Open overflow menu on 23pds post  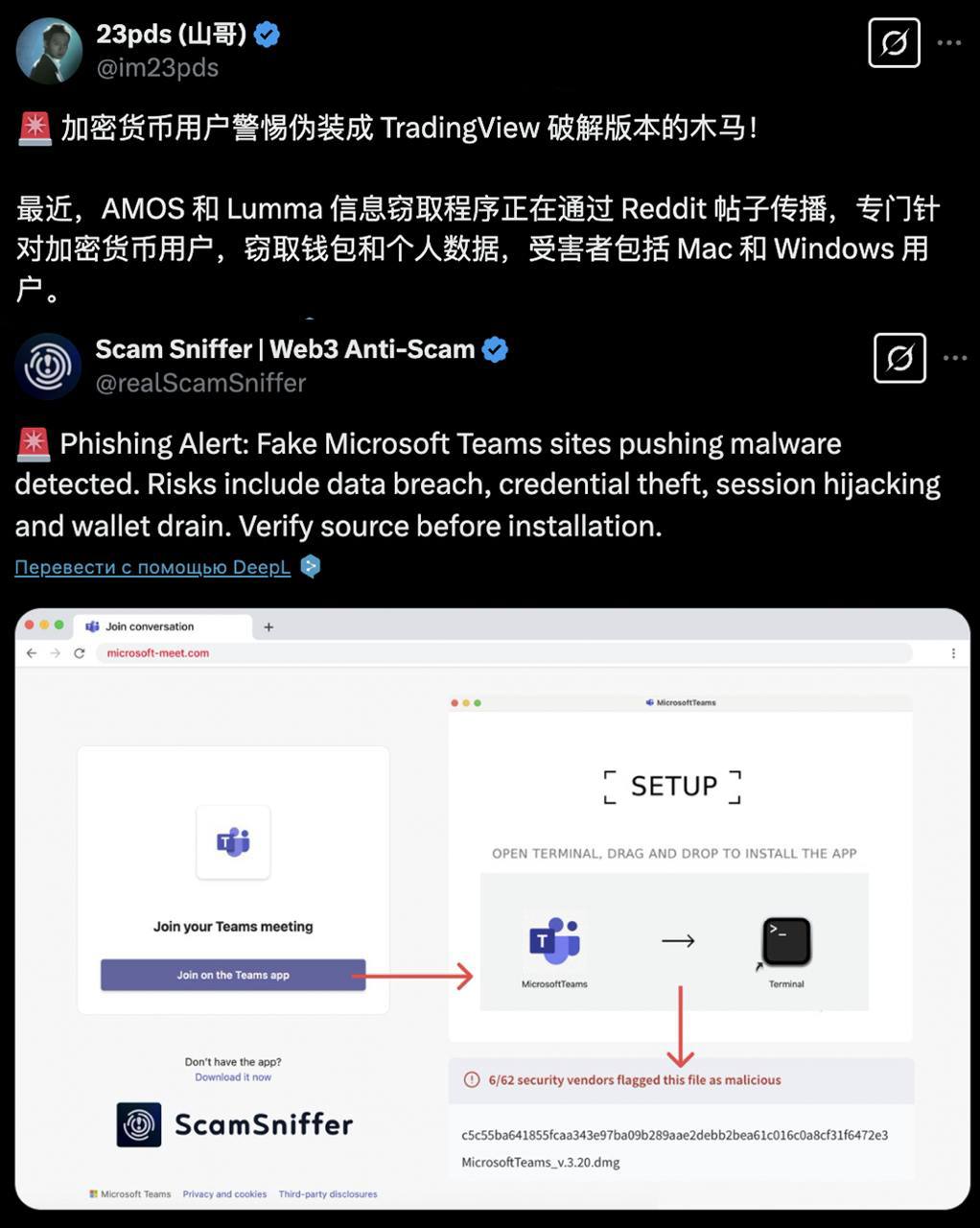(x=949, y=43)
